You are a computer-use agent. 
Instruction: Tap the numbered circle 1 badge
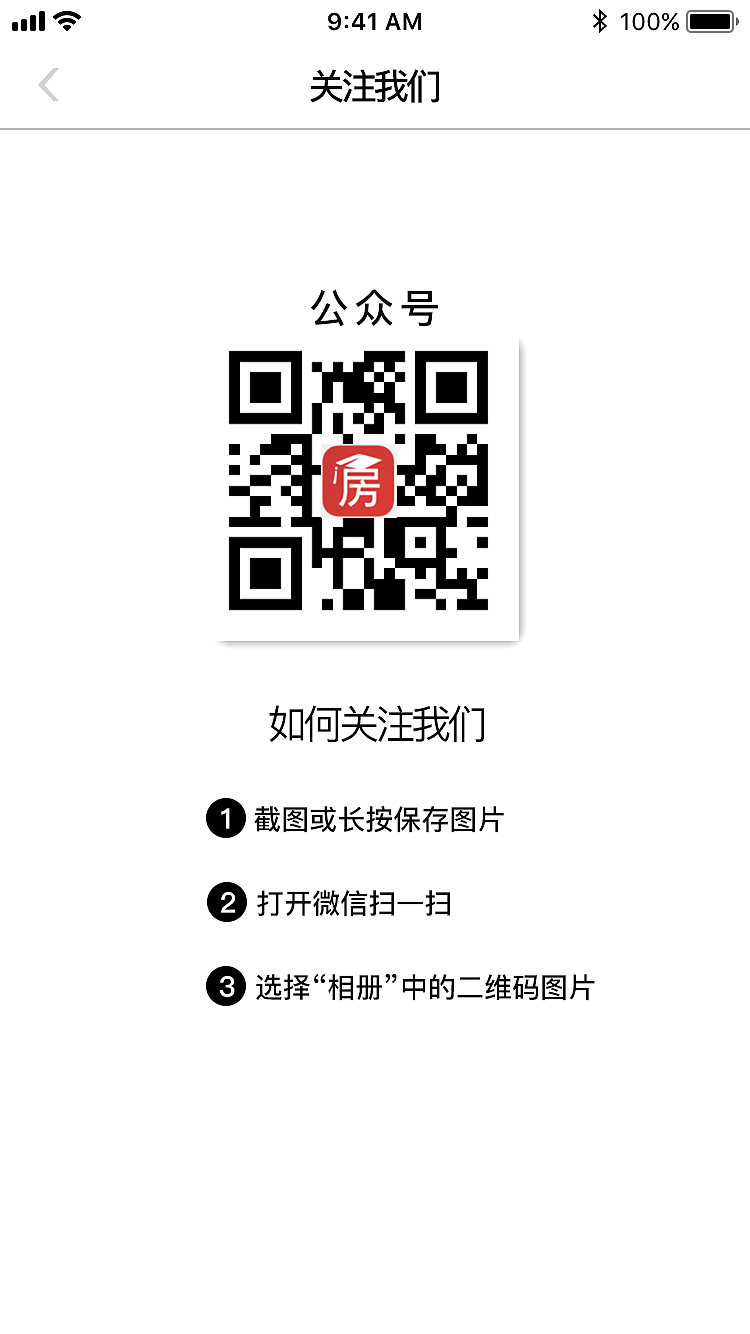pyautogui.click(x=226, y=819)
